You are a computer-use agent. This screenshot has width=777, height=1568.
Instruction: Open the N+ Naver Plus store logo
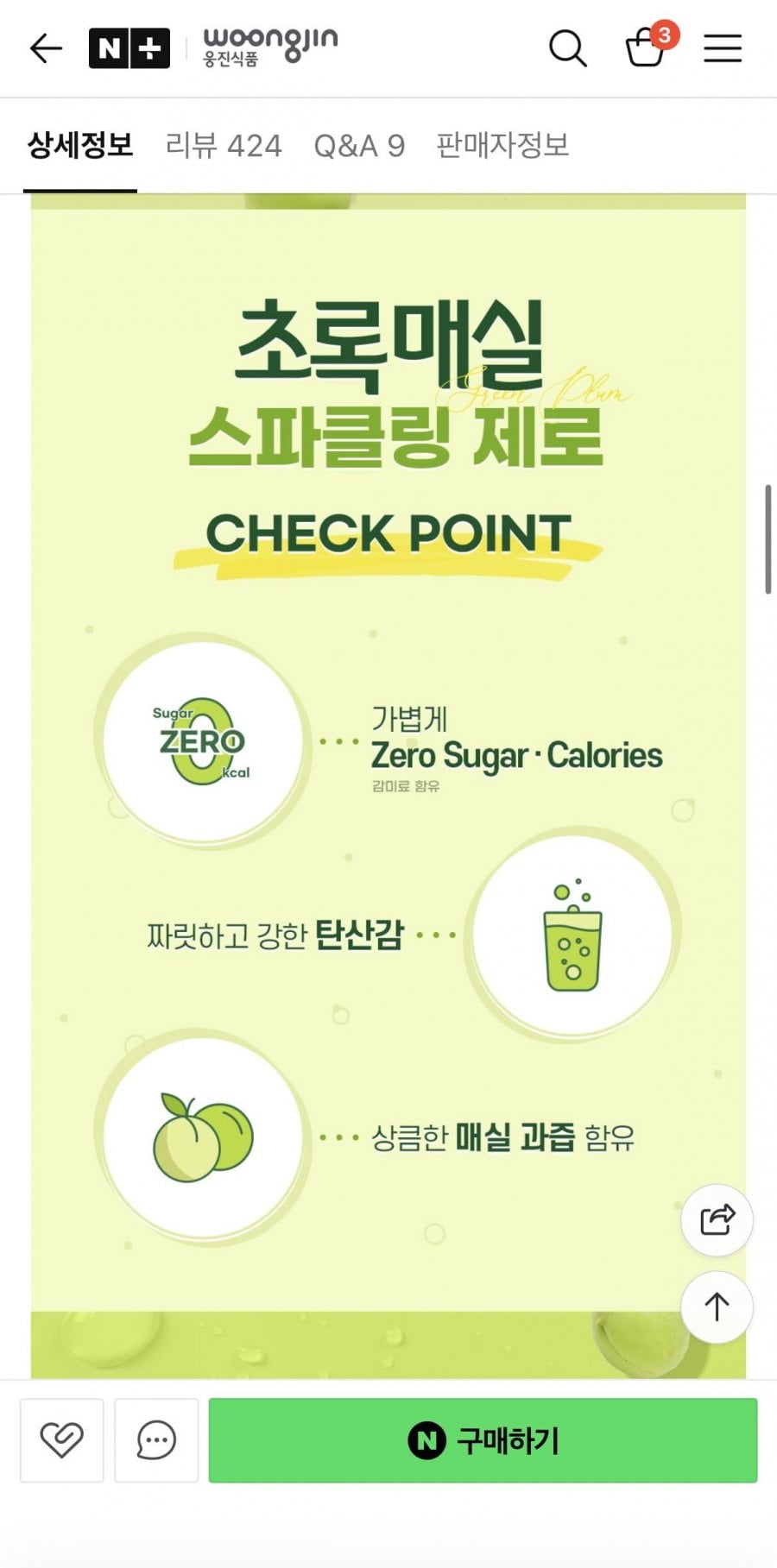pyautogui.click(x=129, y=48)
